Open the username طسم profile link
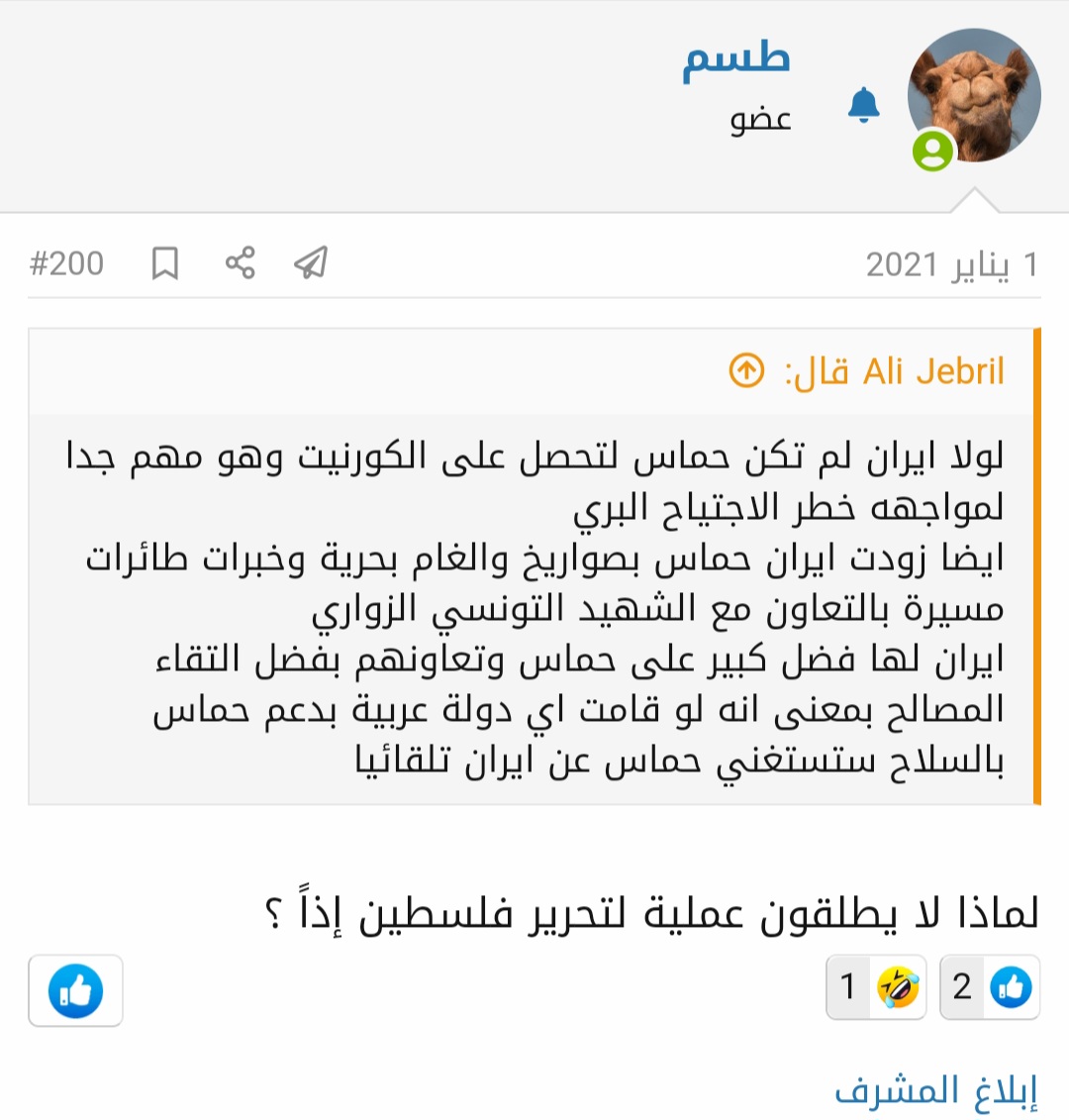 point(735,60)
